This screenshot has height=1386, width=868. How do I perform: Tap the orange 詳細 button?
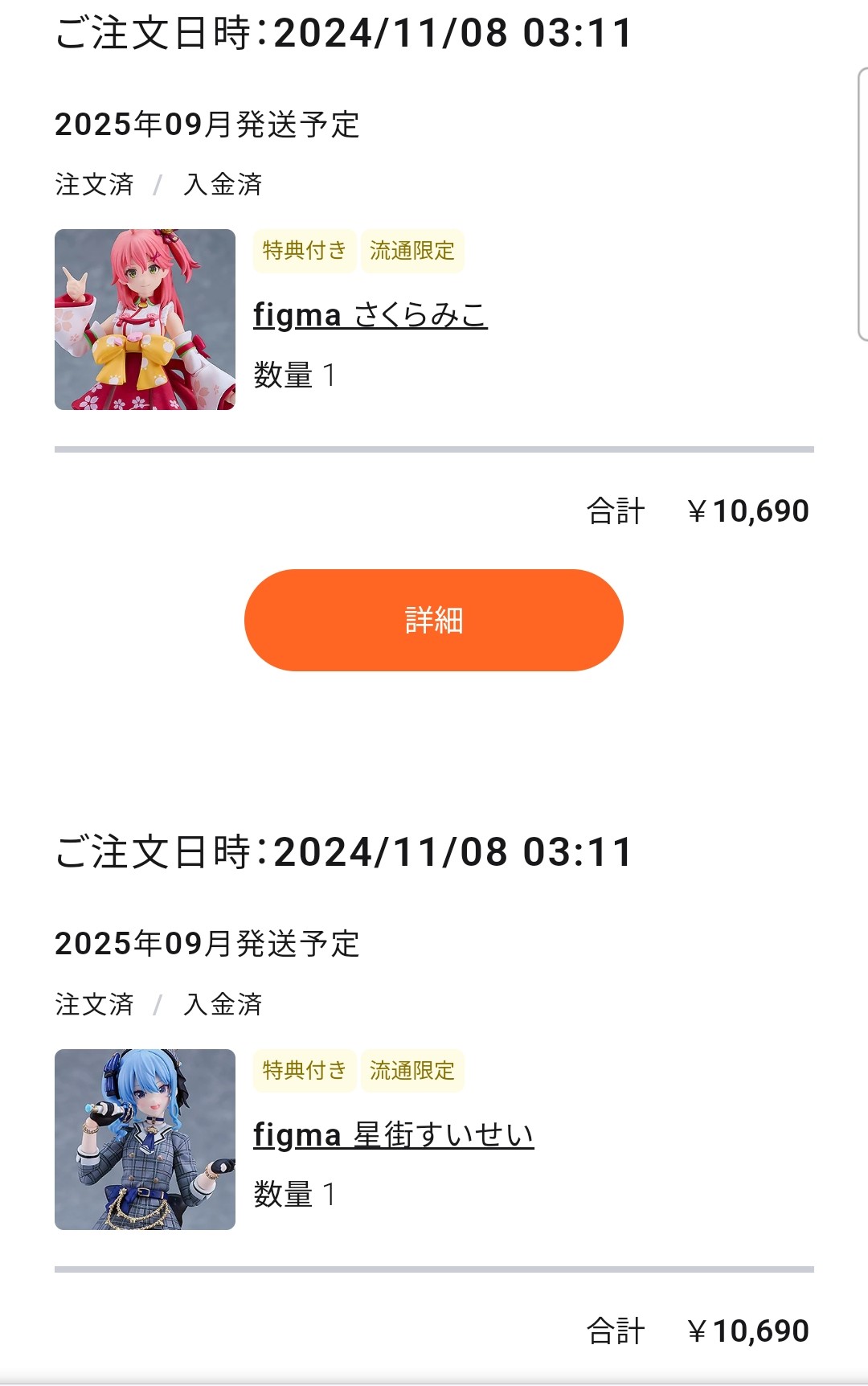(x=433, y=620)
